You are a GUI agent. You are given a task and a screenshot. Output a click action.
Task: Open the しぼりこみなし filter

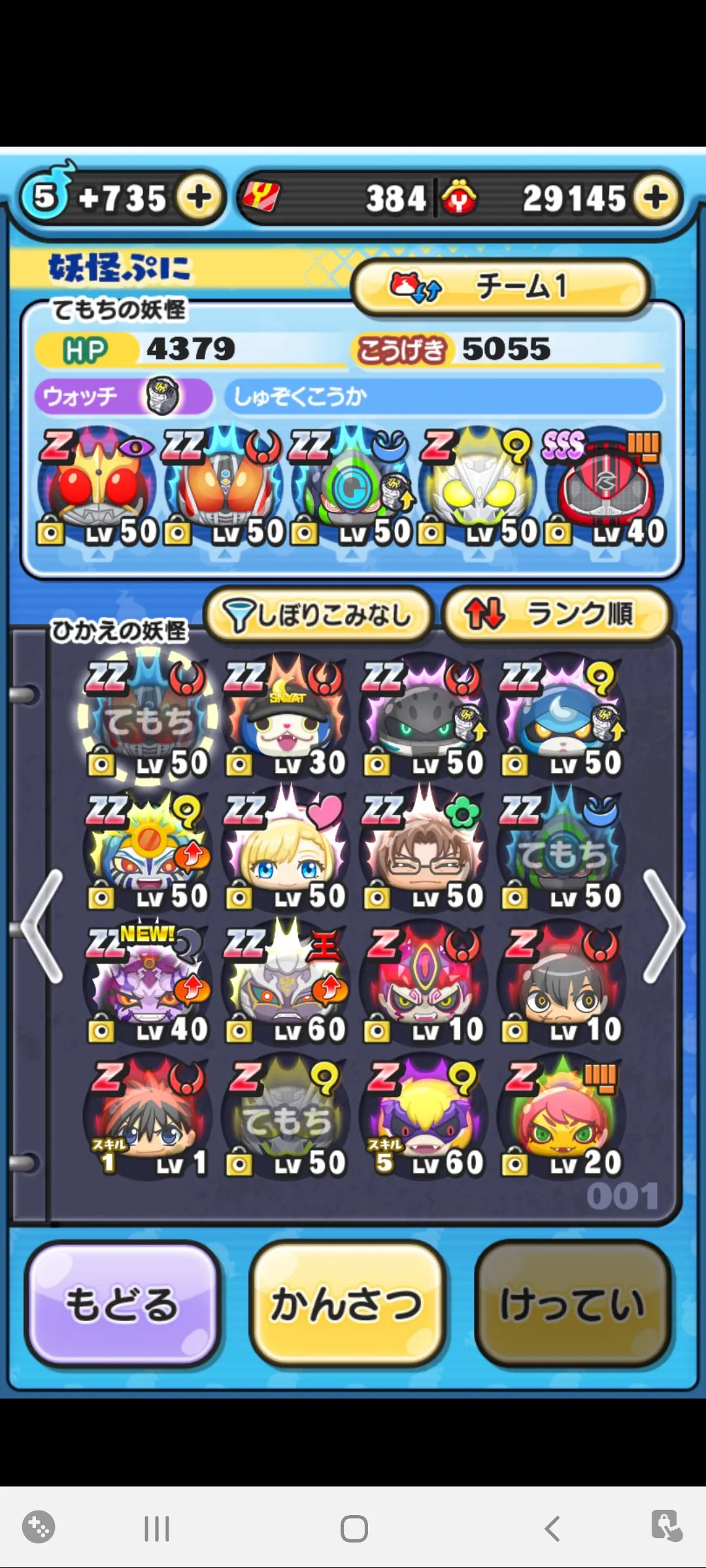click(x=318, y=615)
